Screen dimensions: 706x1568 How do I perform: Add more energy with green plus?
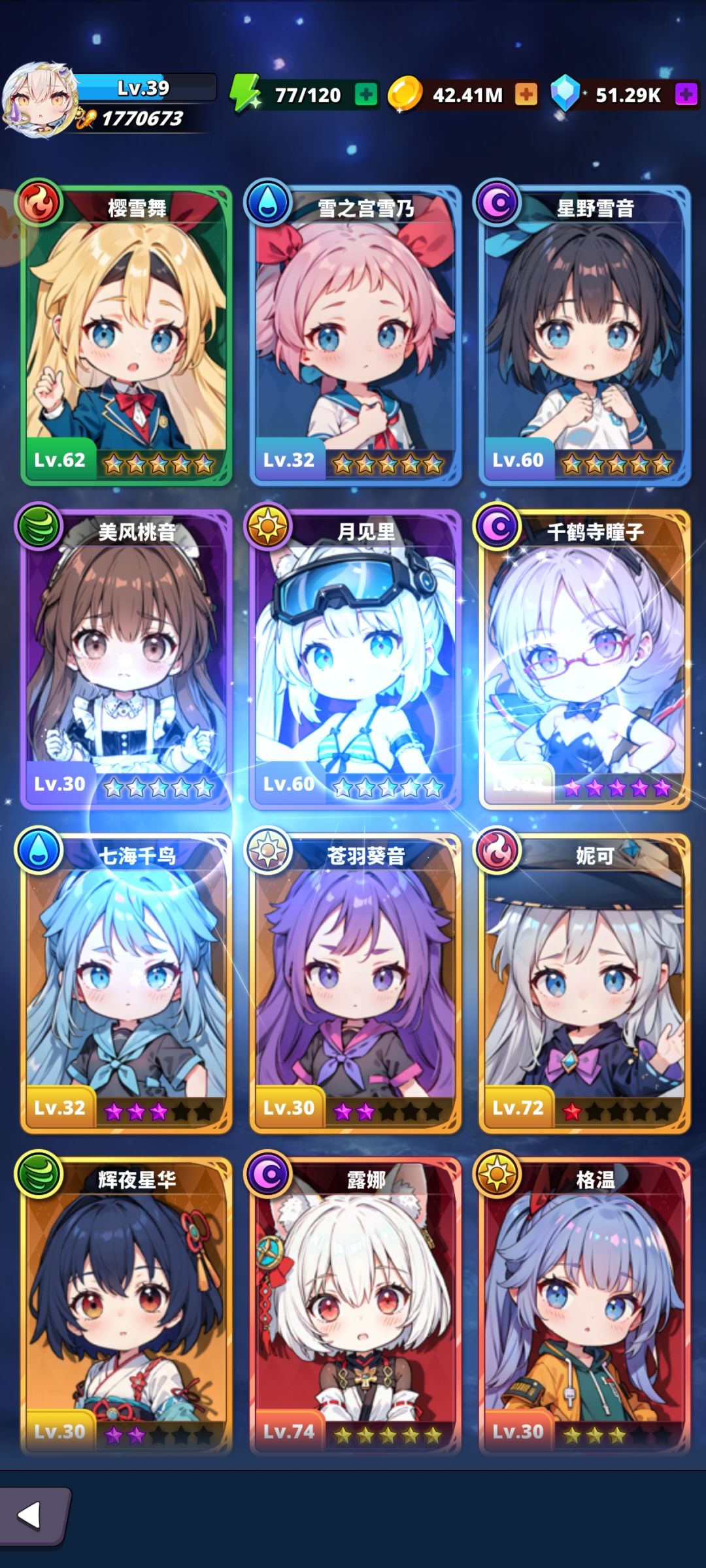pyautogui.click(x=366, y=95)
